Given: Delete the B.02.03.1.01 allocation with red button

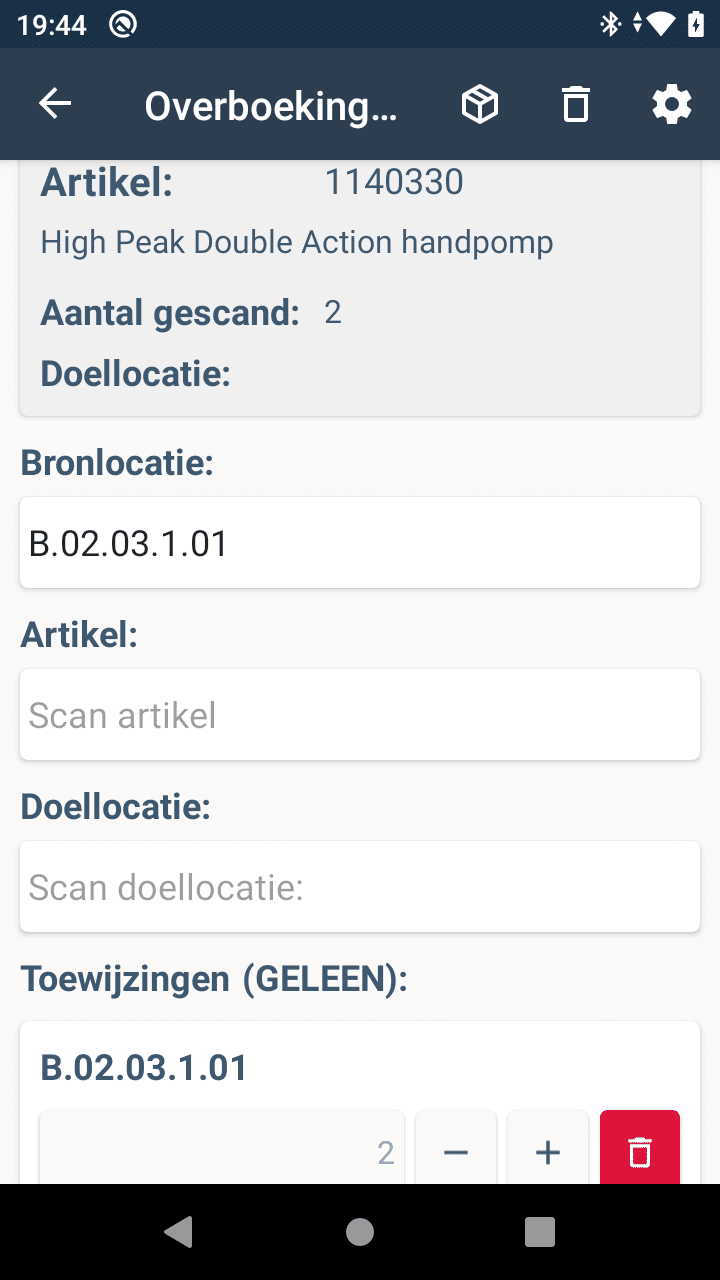Looking at the screenshot, I should pos(640,1150).
